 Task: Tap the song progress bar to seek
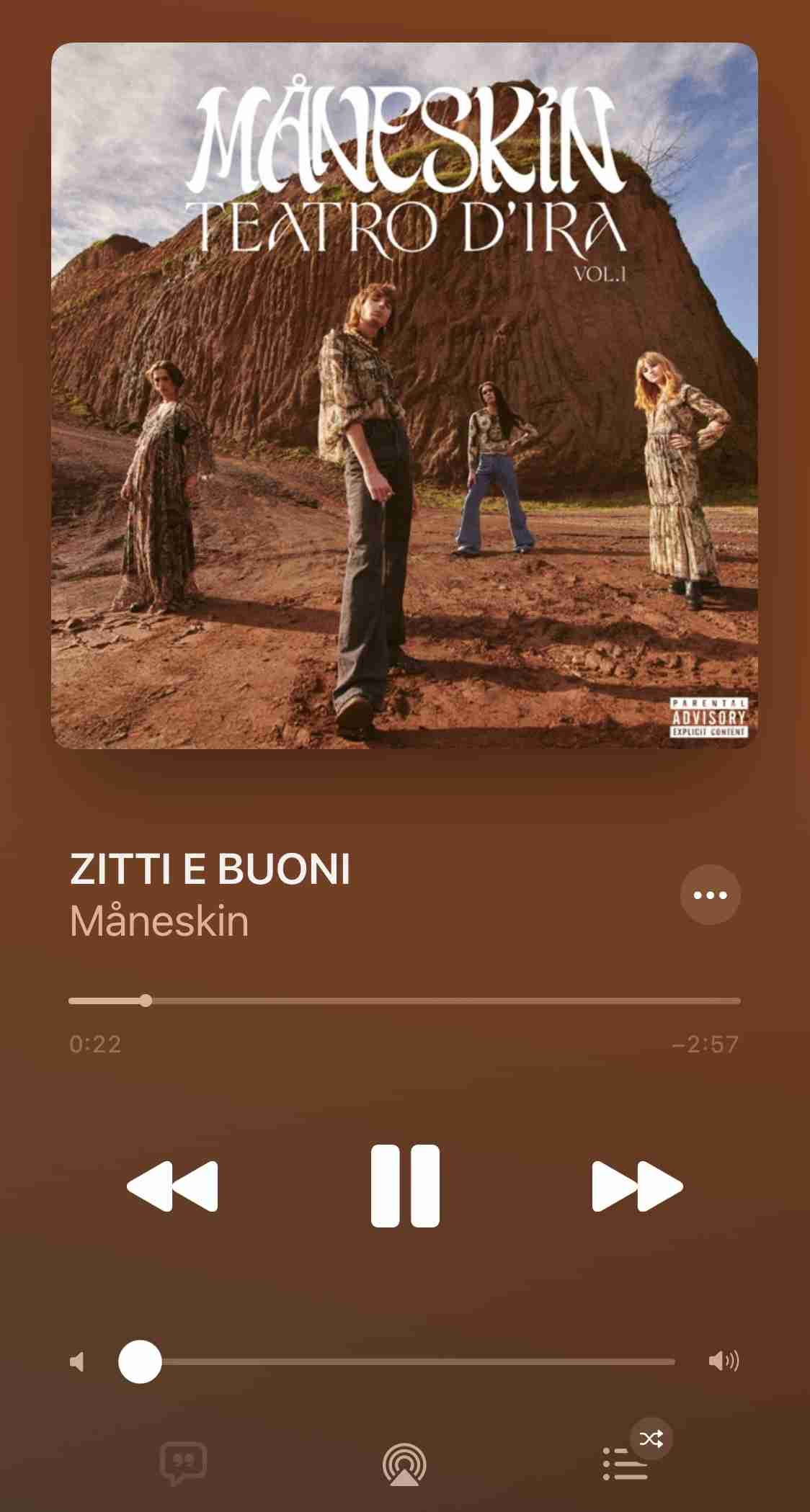click(432, 1001)
